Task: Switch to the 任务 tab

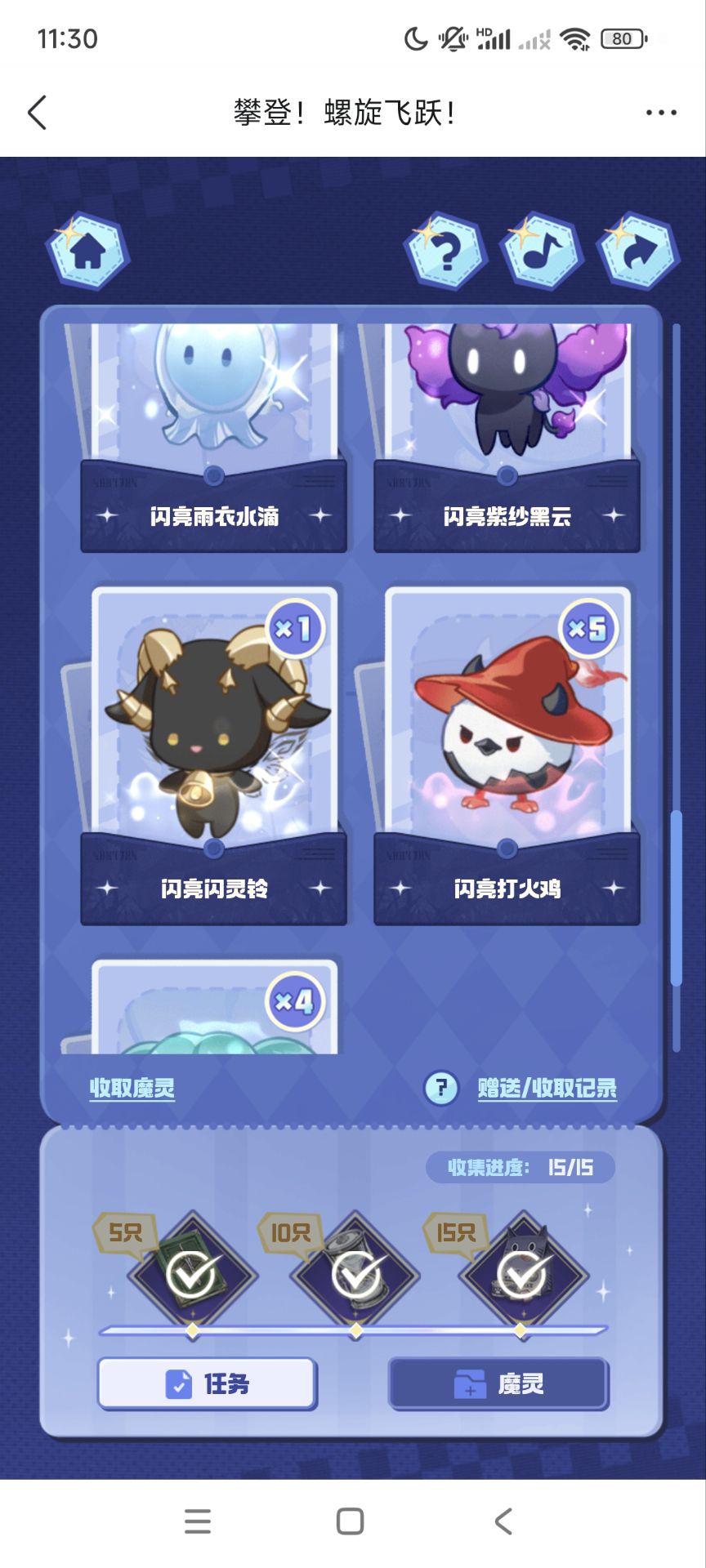Action: pos(207,1383)
